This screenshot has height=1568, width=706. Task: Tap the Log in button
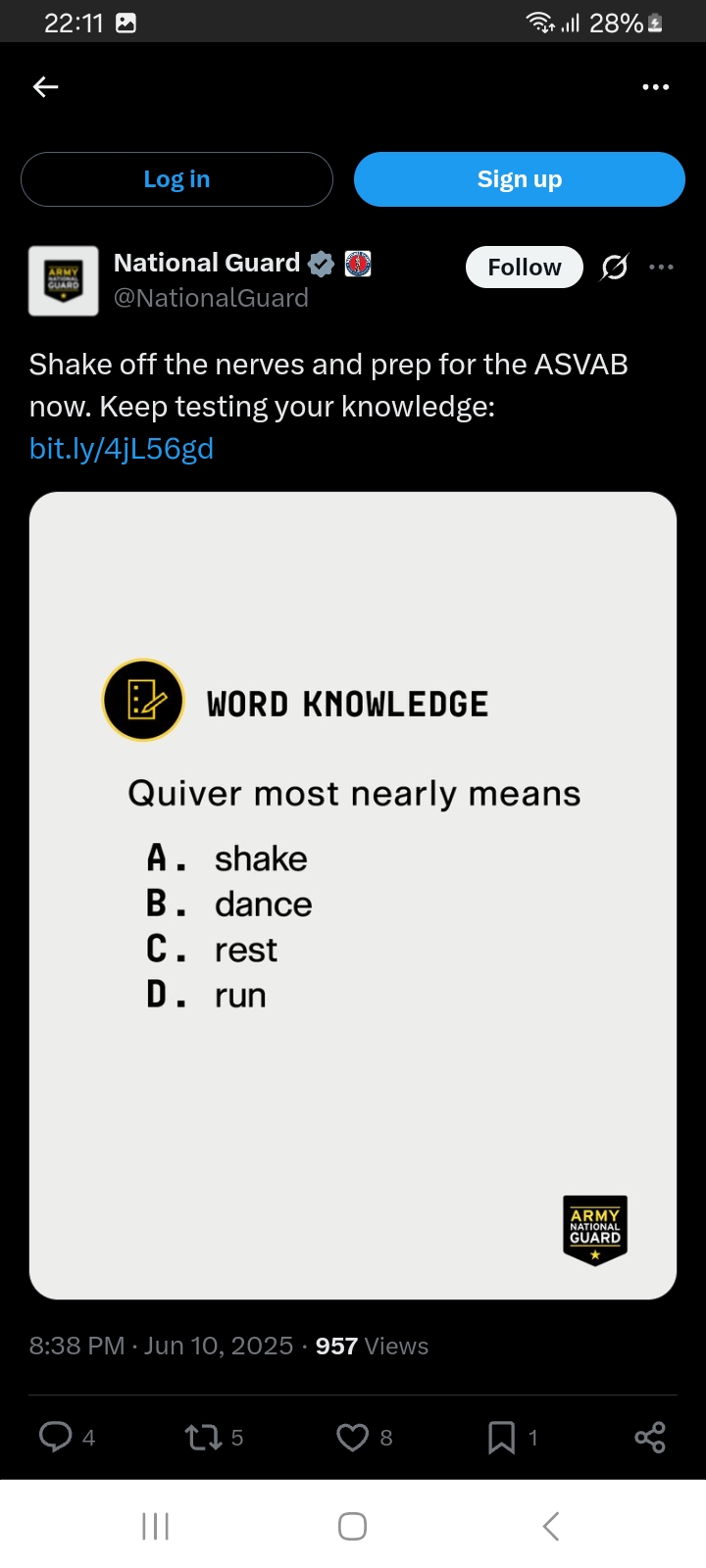click(176, 179)
